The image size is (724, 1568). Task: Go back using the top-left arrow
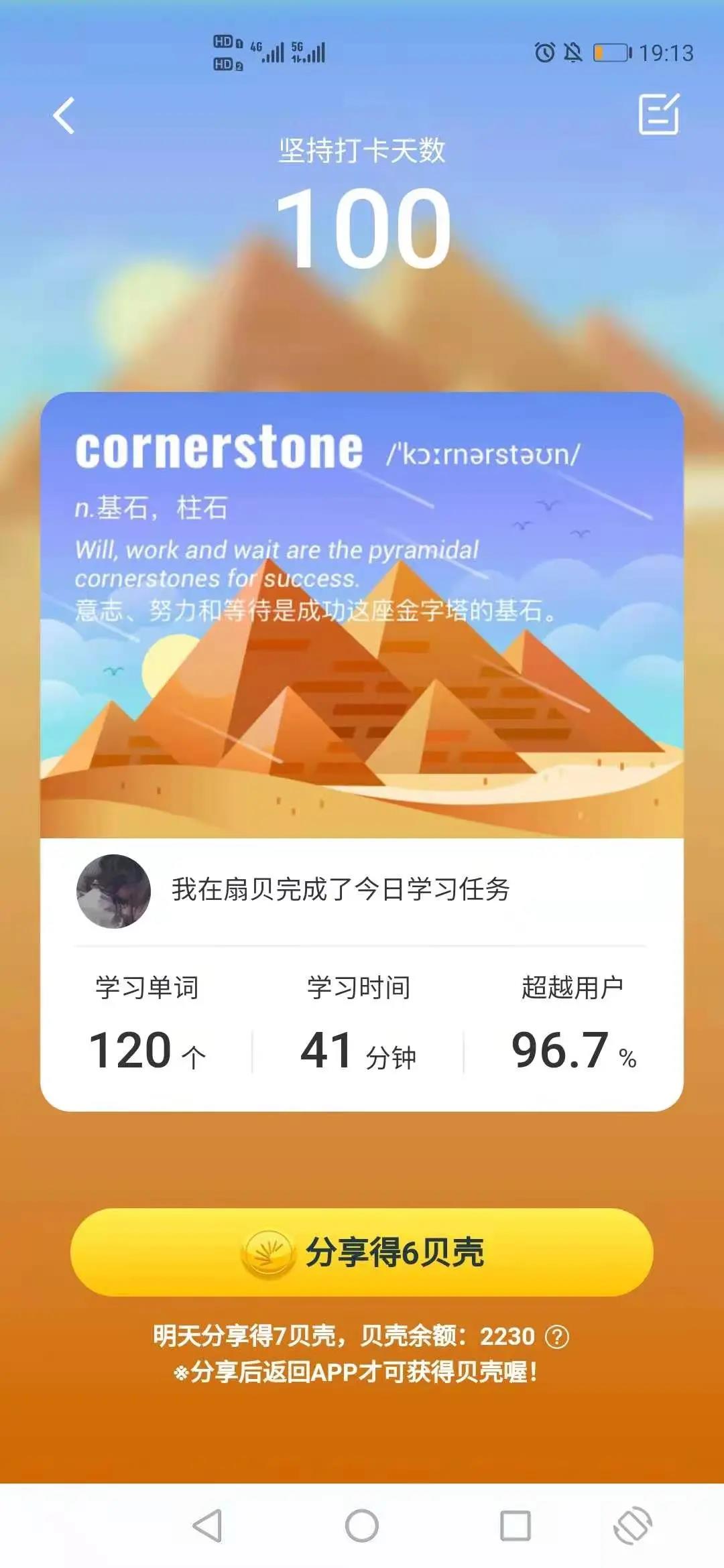tap(64, 116)
